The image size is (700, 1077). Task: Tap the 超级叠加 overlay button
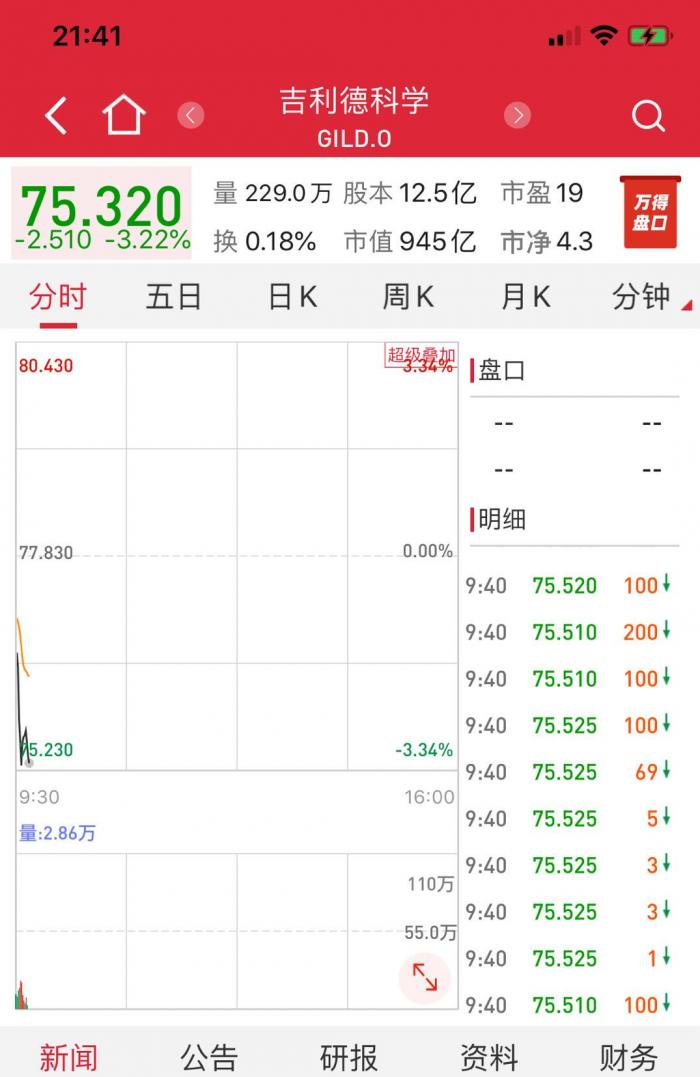click(x=420, y=355)
